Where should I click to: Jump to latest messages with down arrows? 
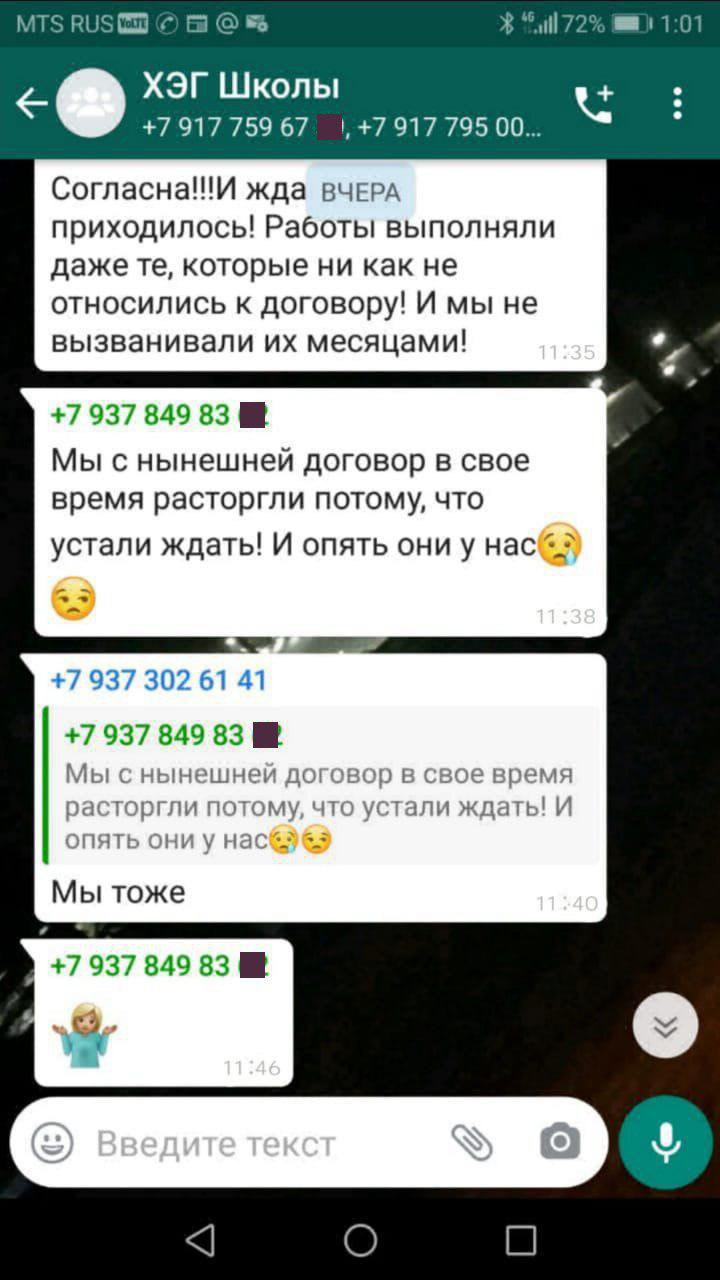point(665,1026)
